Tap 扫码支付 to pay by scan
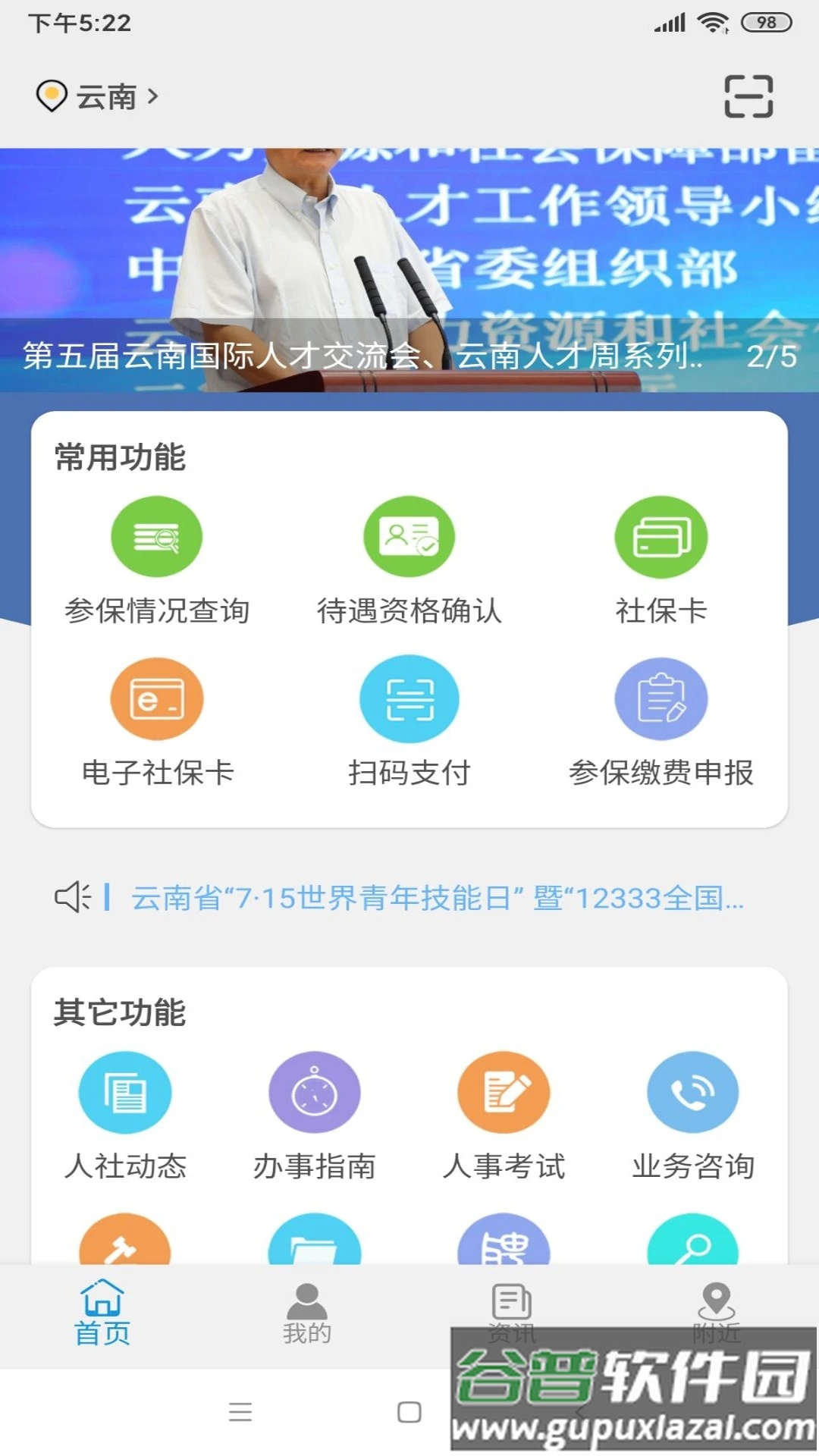The image size is (819, 1456). 409,722
